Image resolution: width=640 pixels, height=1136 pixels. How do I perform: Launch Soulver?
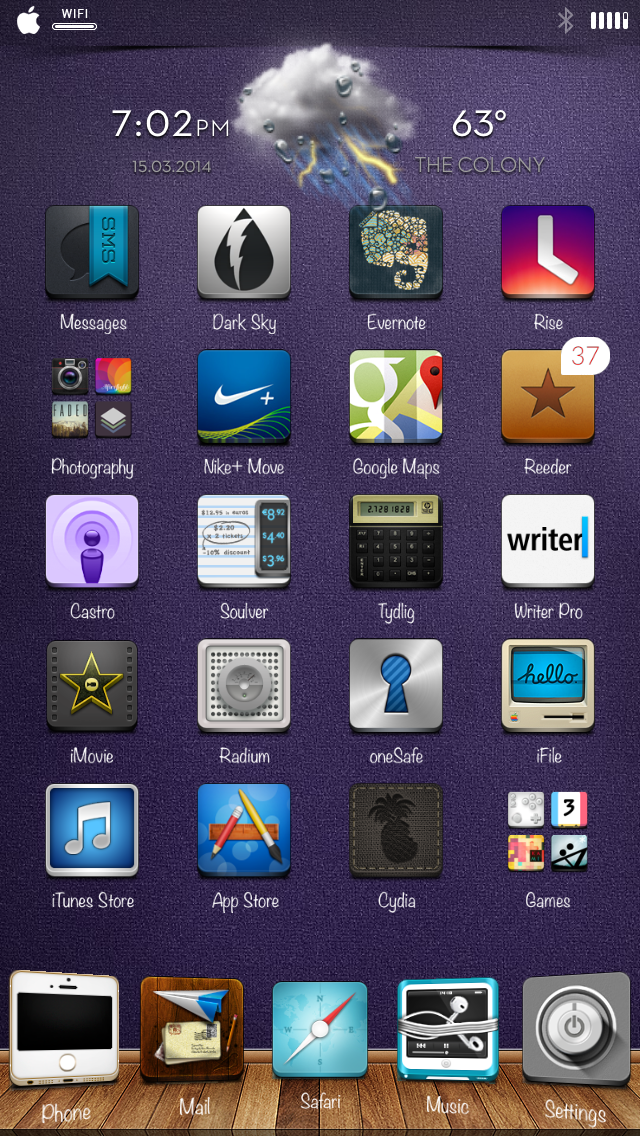tap(244, 540)
